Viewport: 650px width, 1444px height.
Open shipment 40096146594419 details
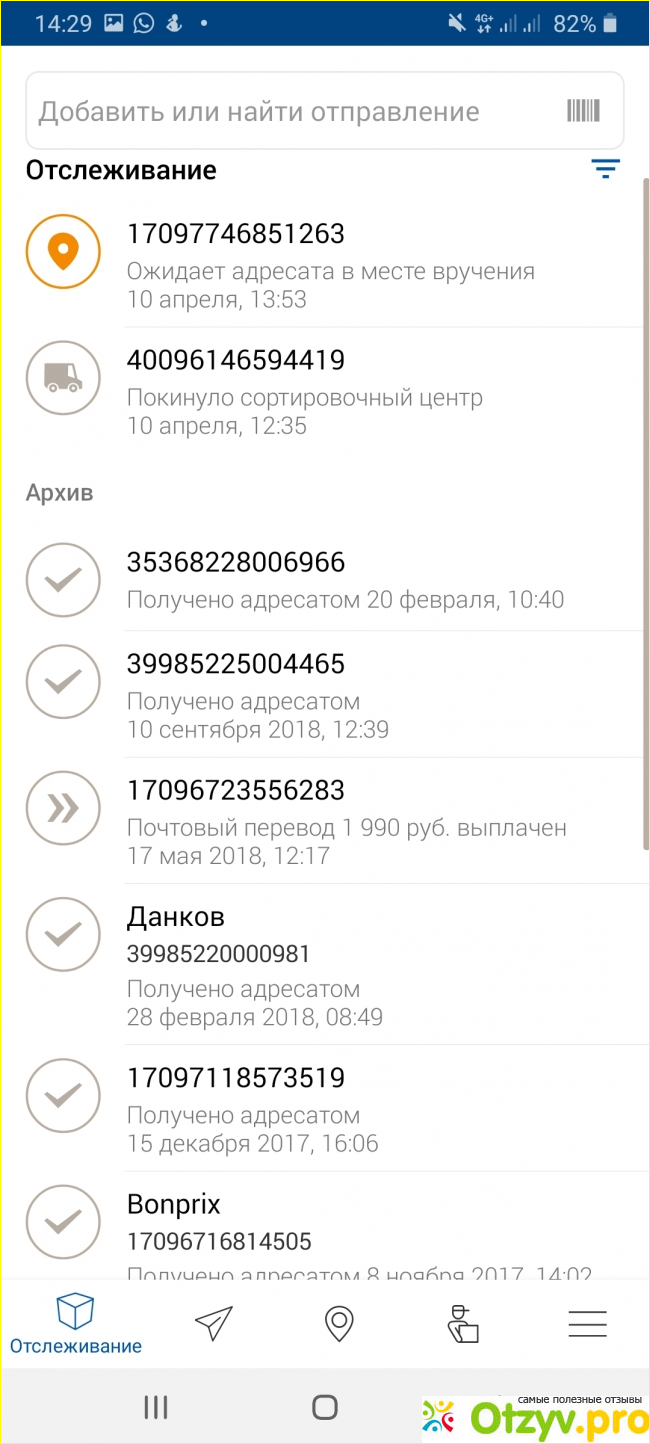[x=330, y=390]
